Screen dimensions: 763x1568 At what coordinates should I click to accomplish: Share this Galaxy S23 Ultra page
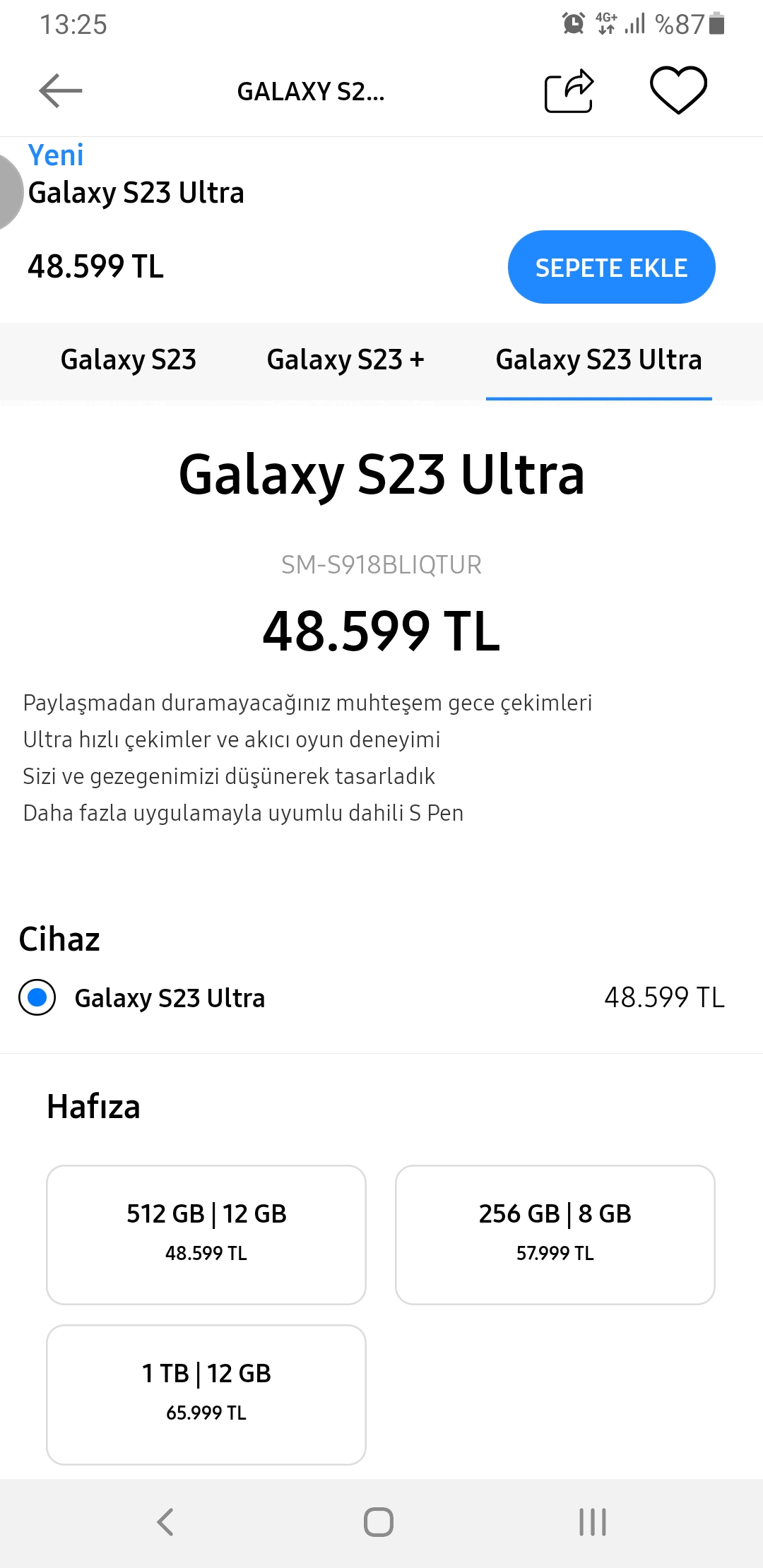pyautogui.click(x=569, y=90)
